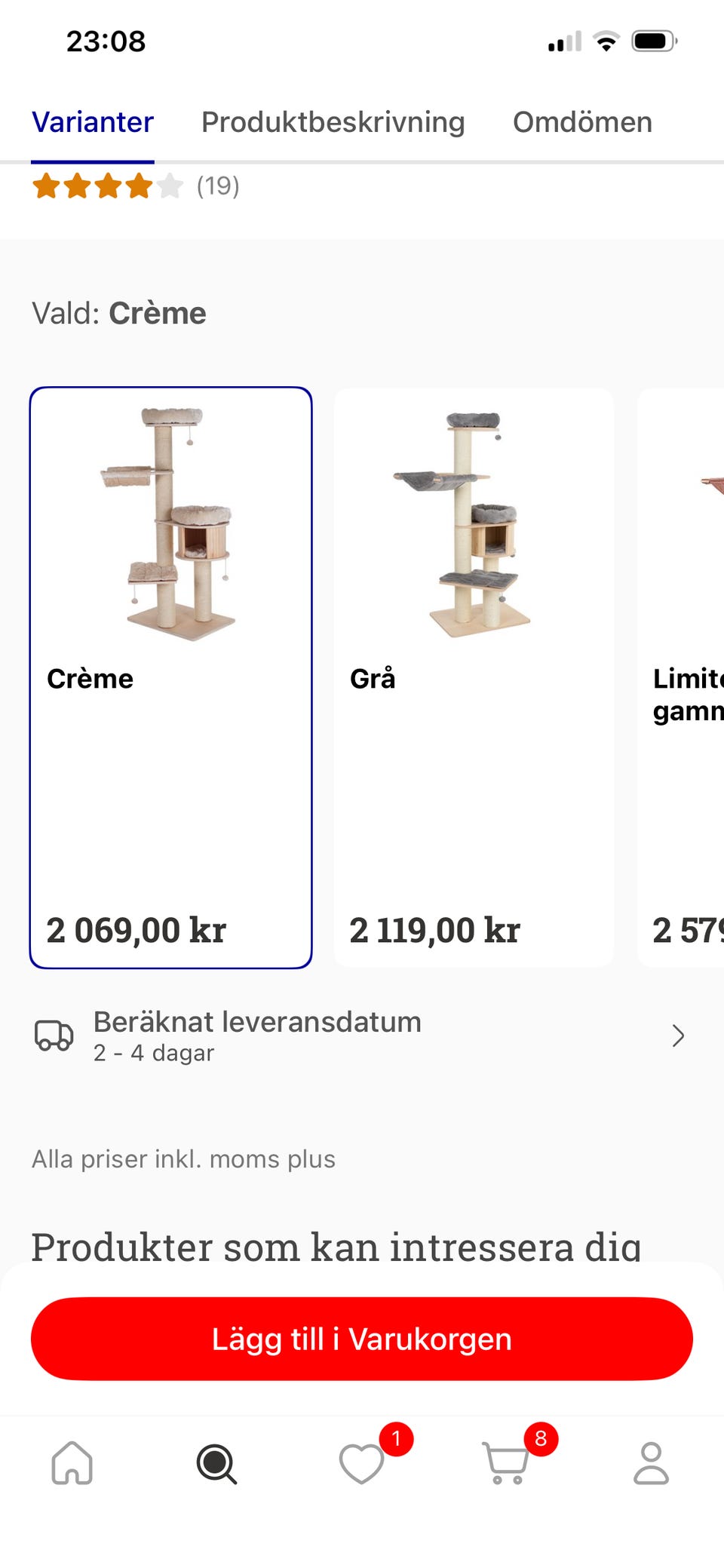Tap the fourth orange rating star
This screenshot has width=724, height=1568.
(x=139, y=186)
